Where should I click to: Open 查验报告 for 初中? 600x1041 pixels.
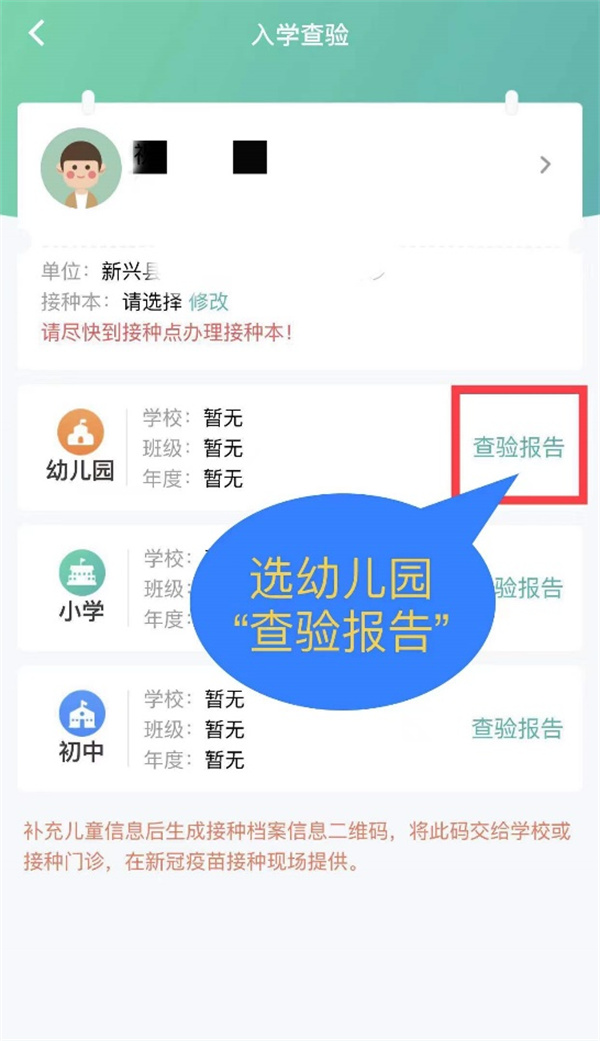(517, 727)
